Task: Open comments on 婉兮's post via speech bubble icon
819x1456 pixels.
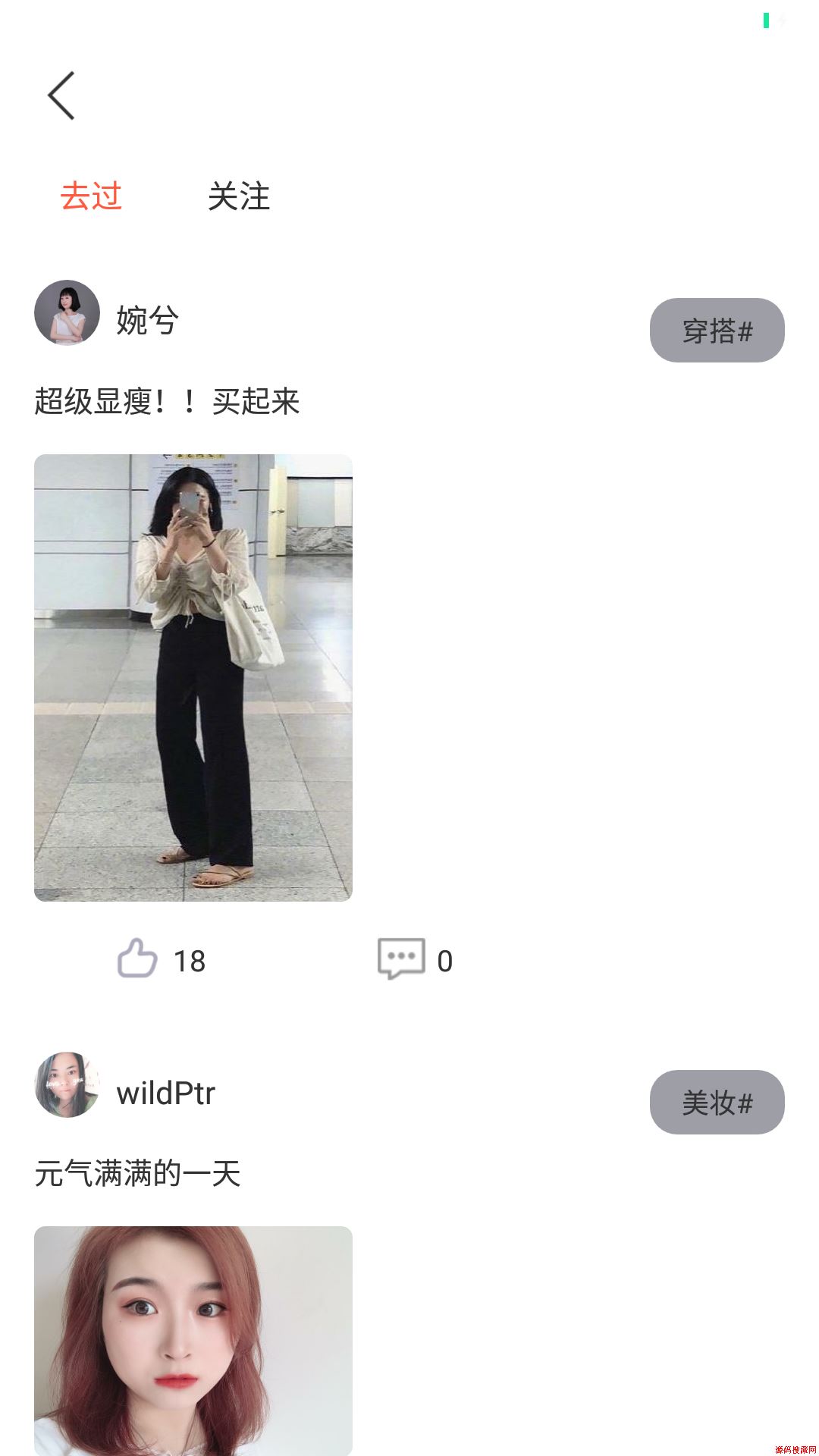Action: point(400,958)
